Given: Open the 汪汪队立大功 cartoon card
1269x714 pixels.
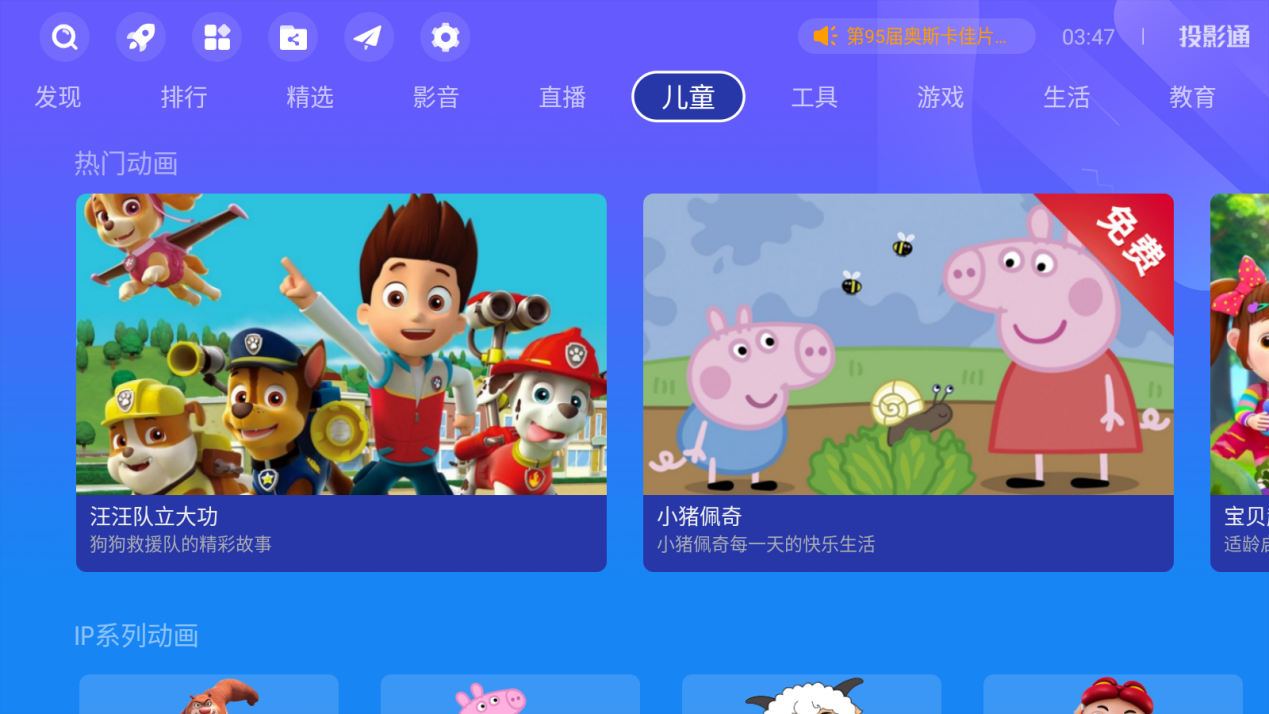Looking at the screenshot, I should point(341,382).
